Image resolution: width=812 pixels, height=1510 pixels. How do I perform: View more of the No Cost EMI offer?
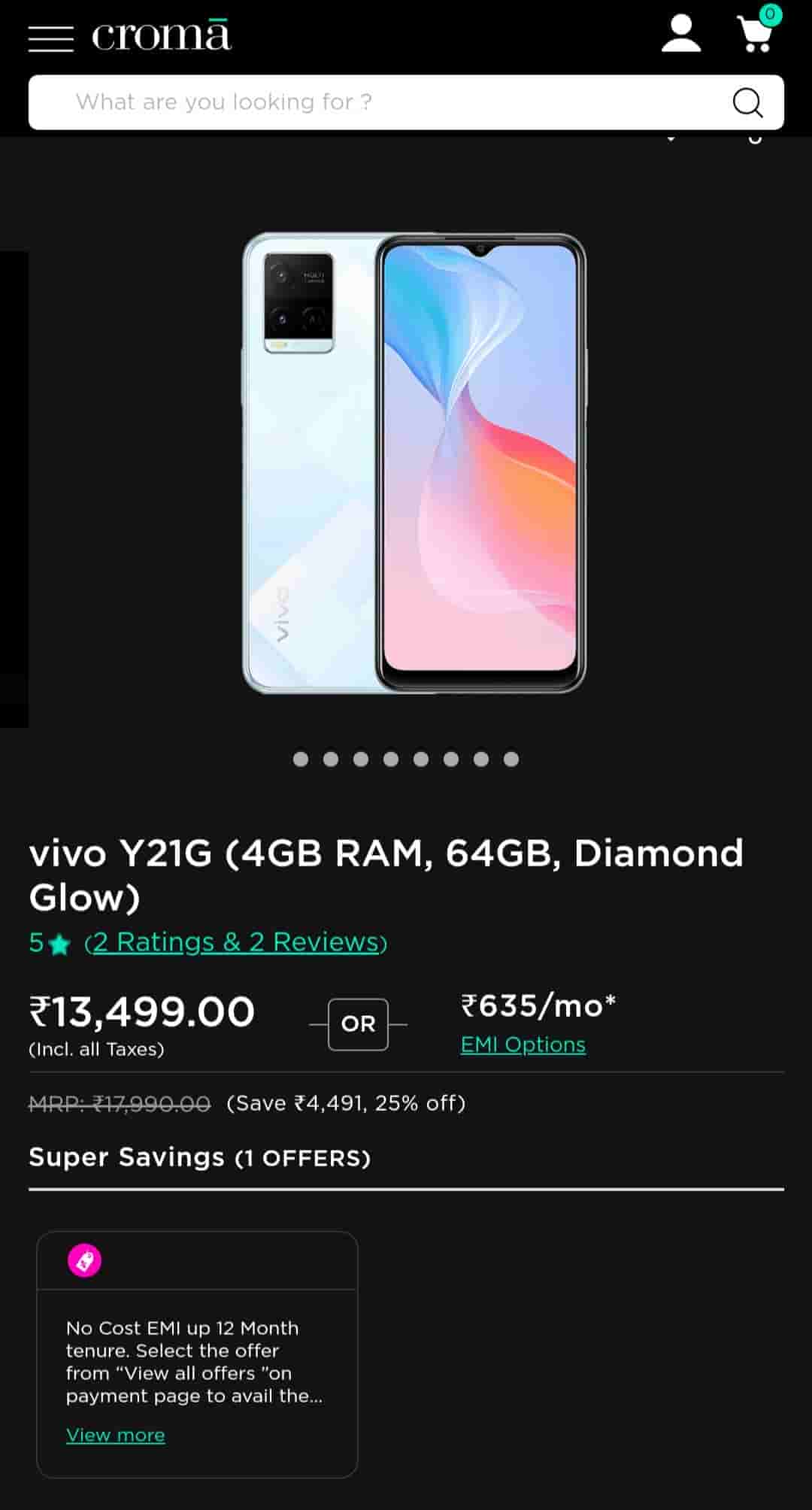[x=115, y=1435]
